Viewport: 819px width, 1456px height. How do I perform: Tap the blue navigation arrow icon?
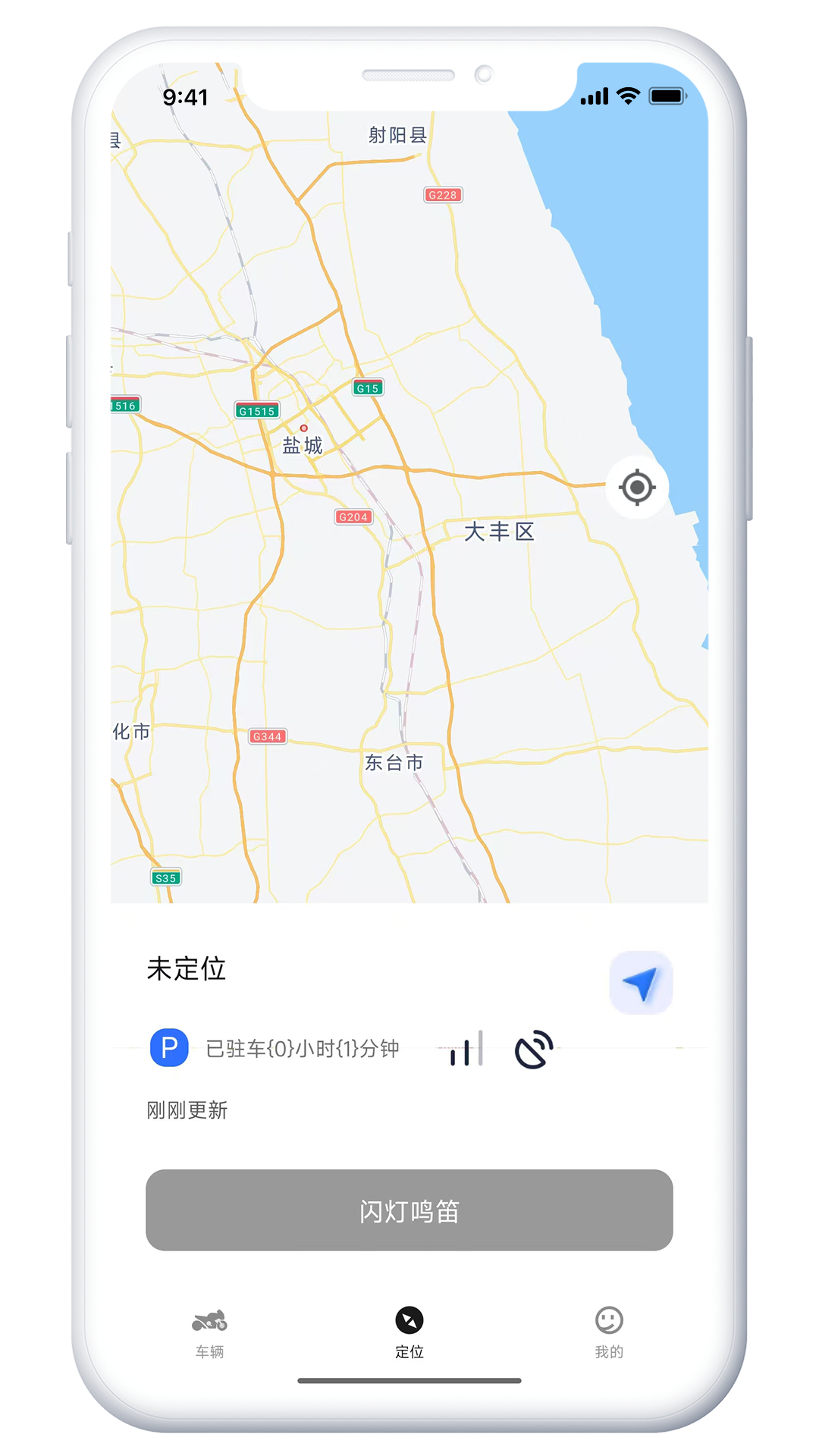point(641,982)
